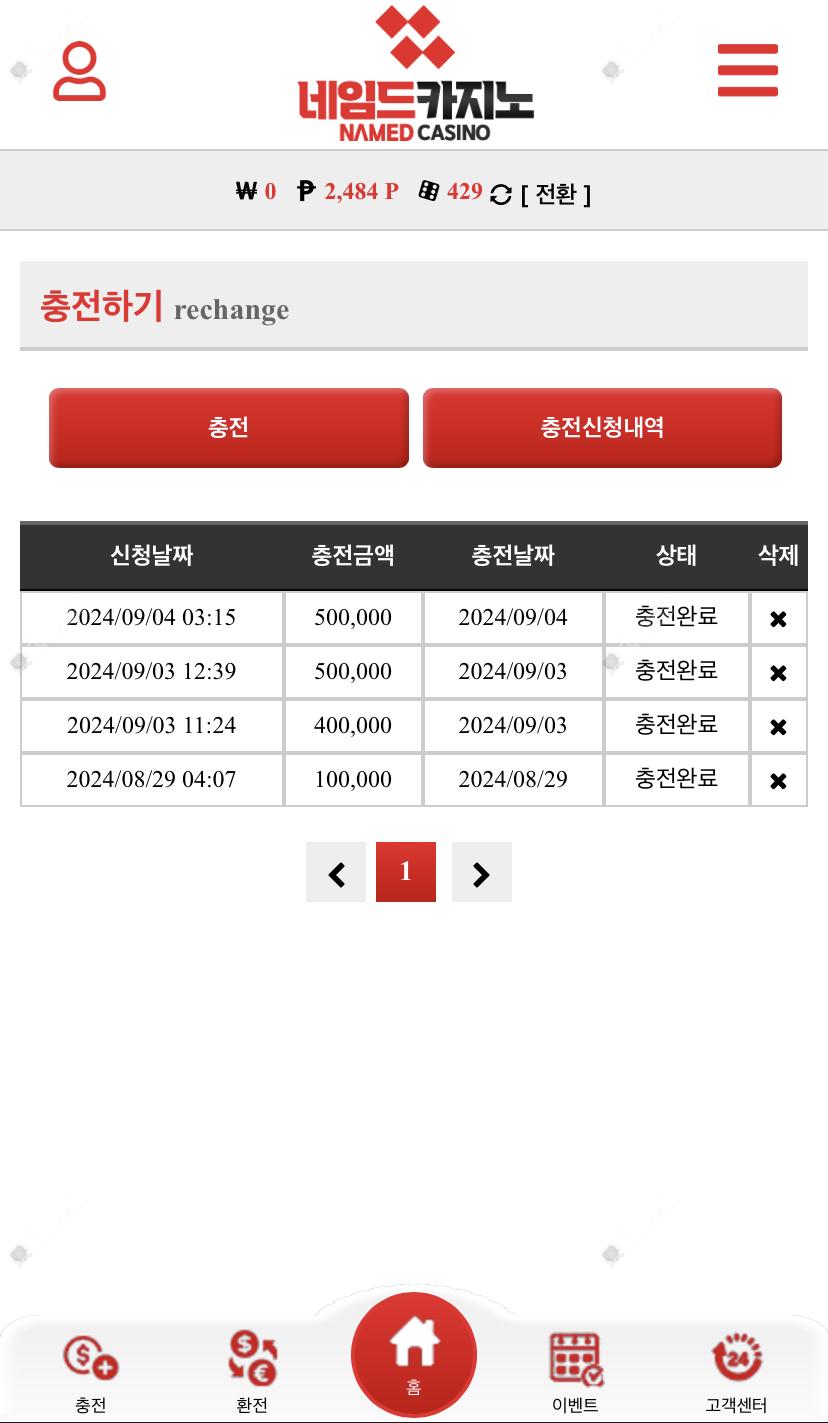This screenshot has width=828, height=1423.
Task: Go to the next page arrow
Action: tap(482, 872)
